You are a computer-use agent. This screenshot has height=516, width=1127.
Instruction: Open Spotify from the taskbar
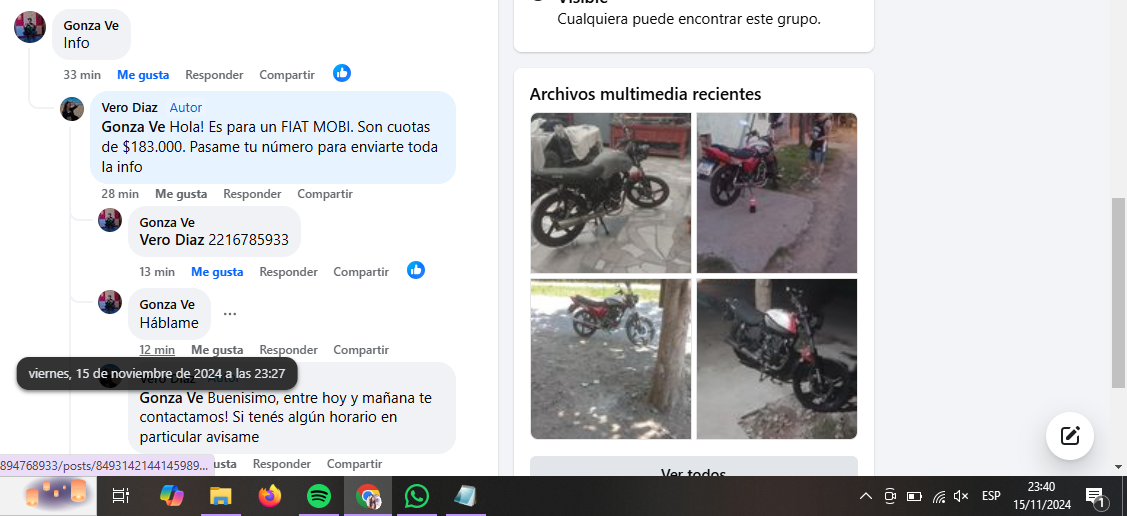coord(319,496)
